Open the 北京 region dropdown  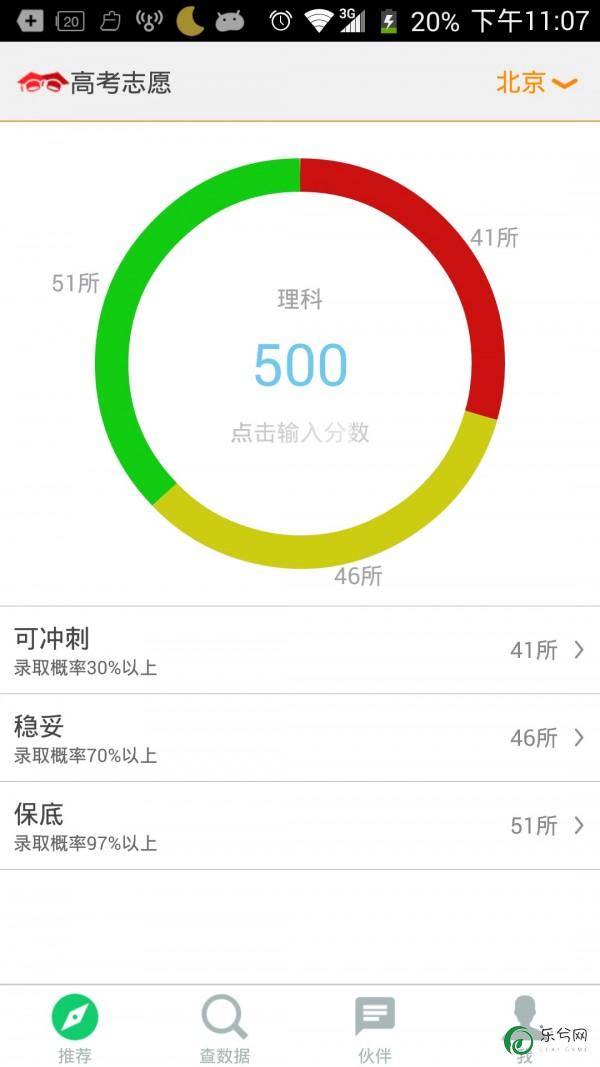point(537,83)
